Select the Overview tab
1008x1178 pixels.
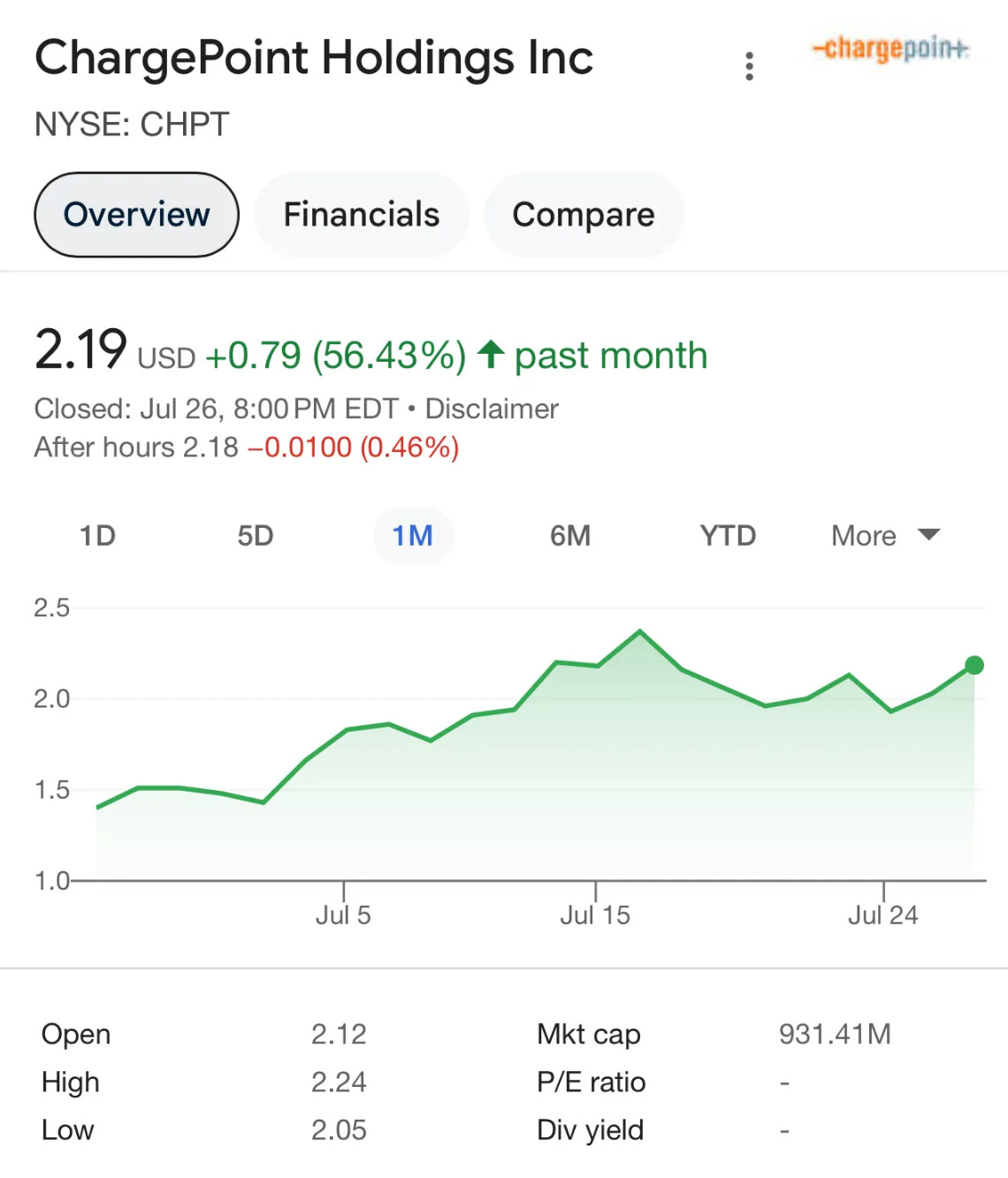click(136, 215)
